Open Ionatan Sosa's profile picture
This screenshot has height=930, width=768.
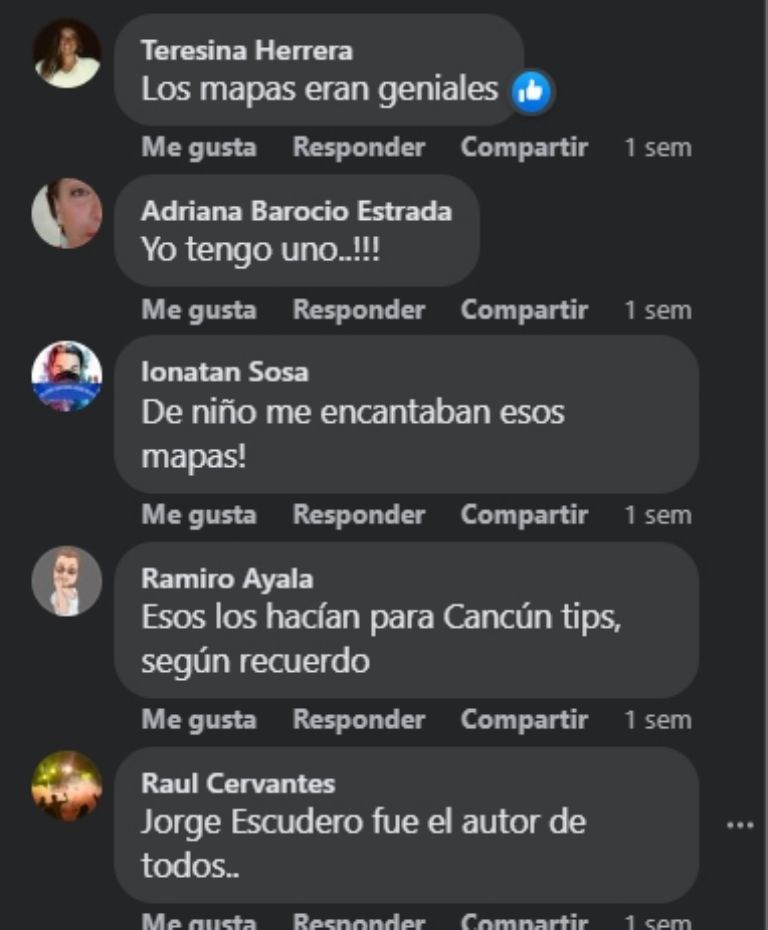67,376
